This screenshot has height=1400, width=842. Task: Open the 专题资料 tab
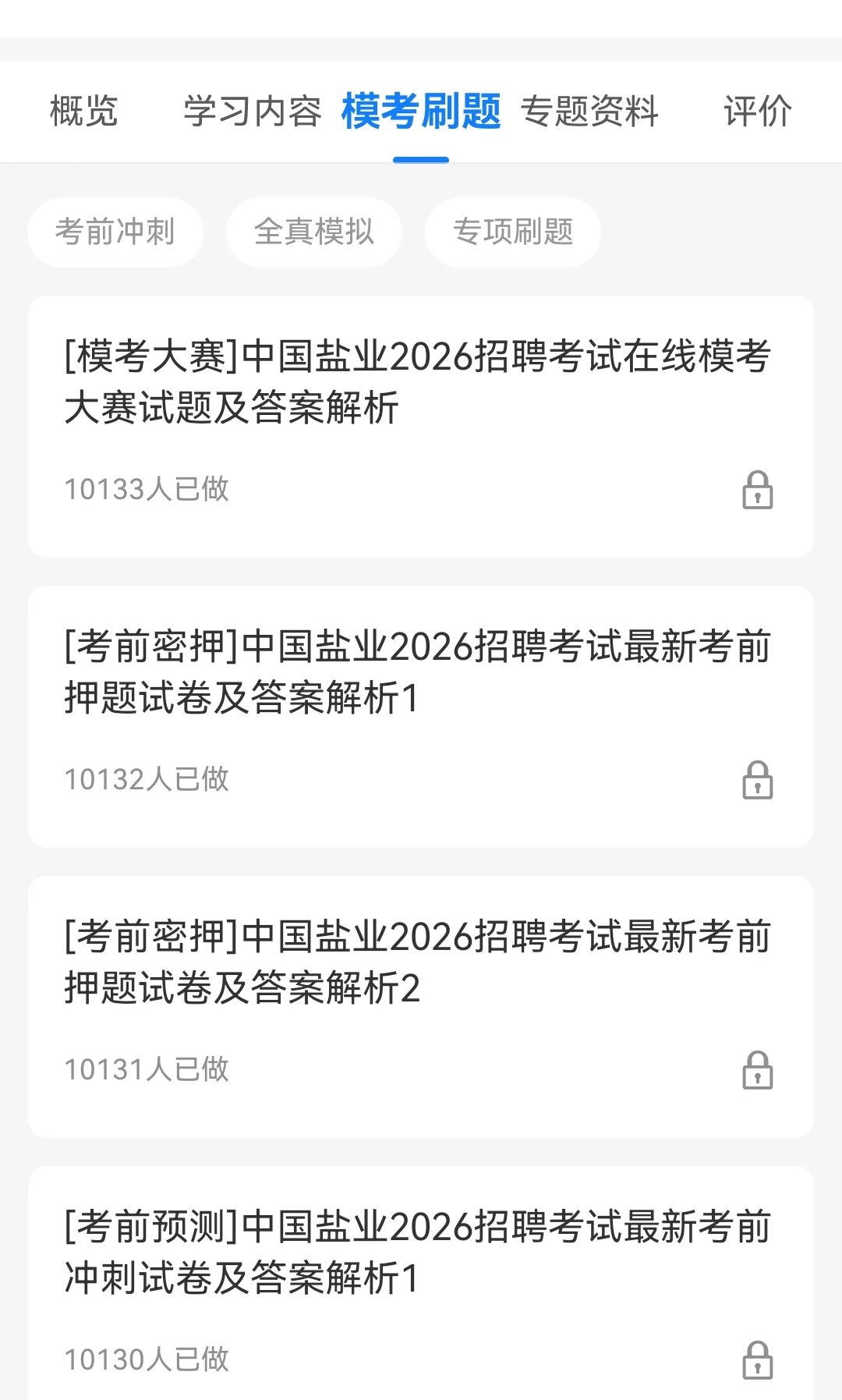pos(589,111)
